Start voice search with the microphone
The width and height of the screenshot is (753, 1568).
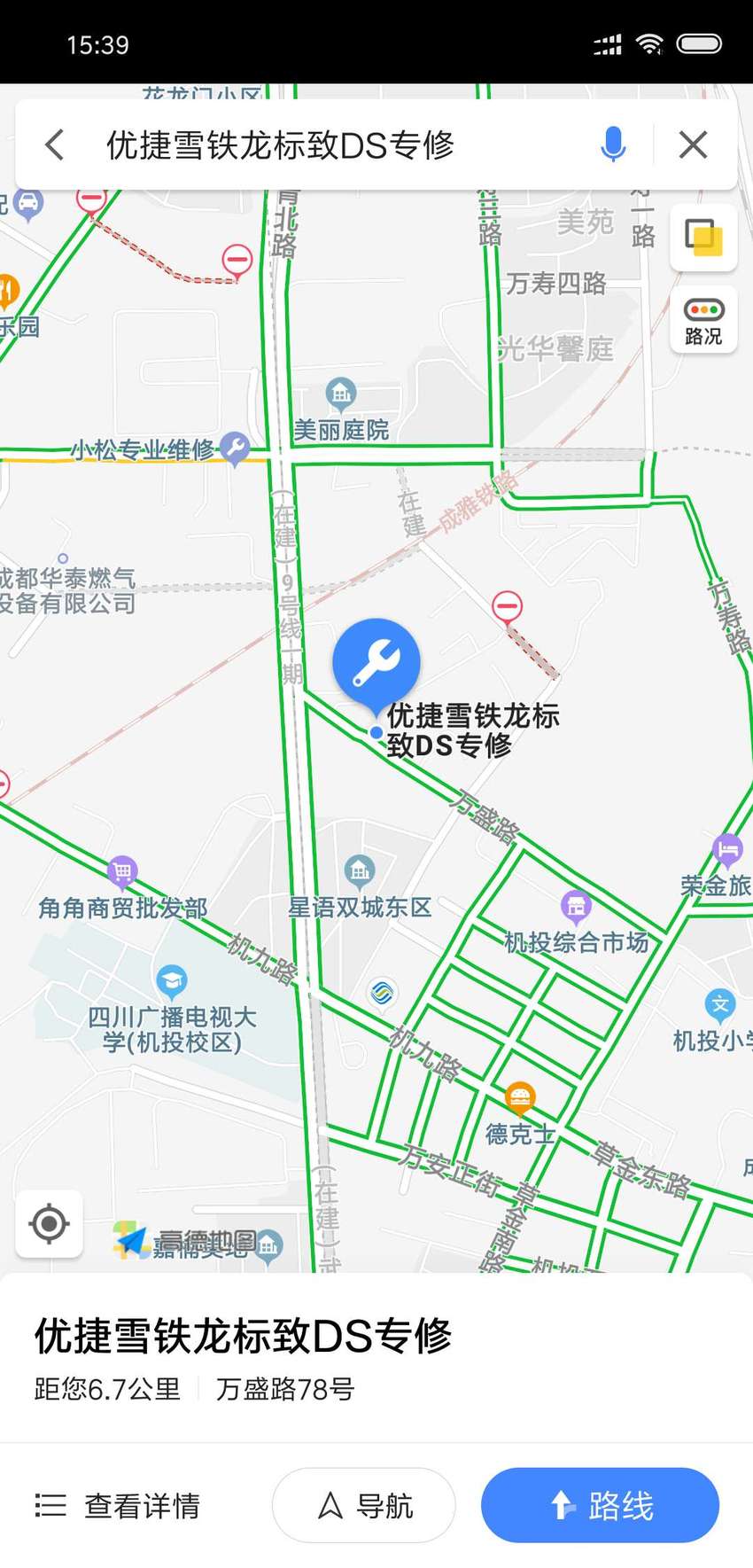pos(613,144)
